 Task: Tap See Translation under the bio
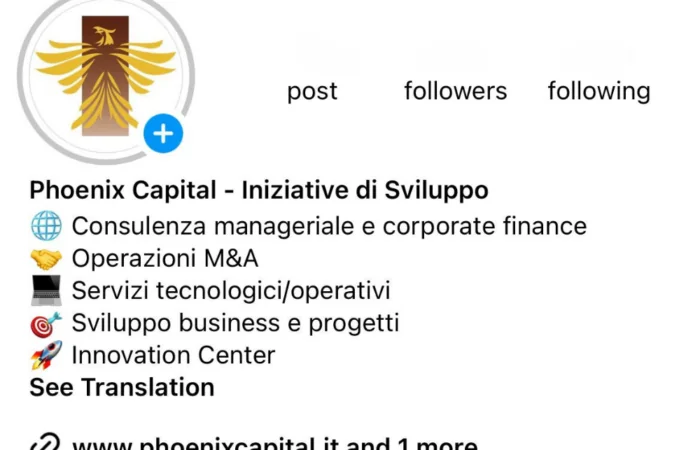[122, 387]
